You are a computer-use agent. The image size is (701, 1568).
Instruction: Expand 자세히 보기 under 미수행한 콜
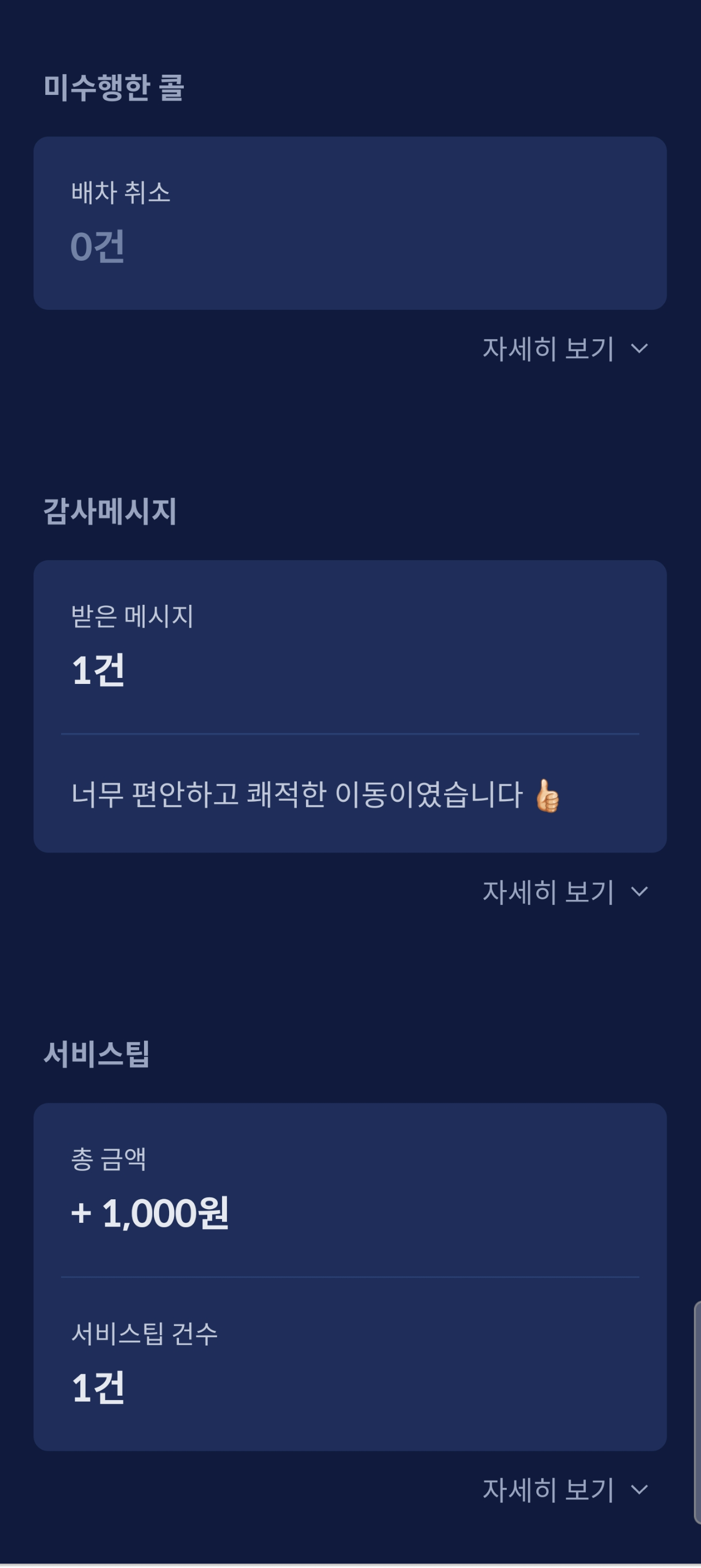pos(564,349)
